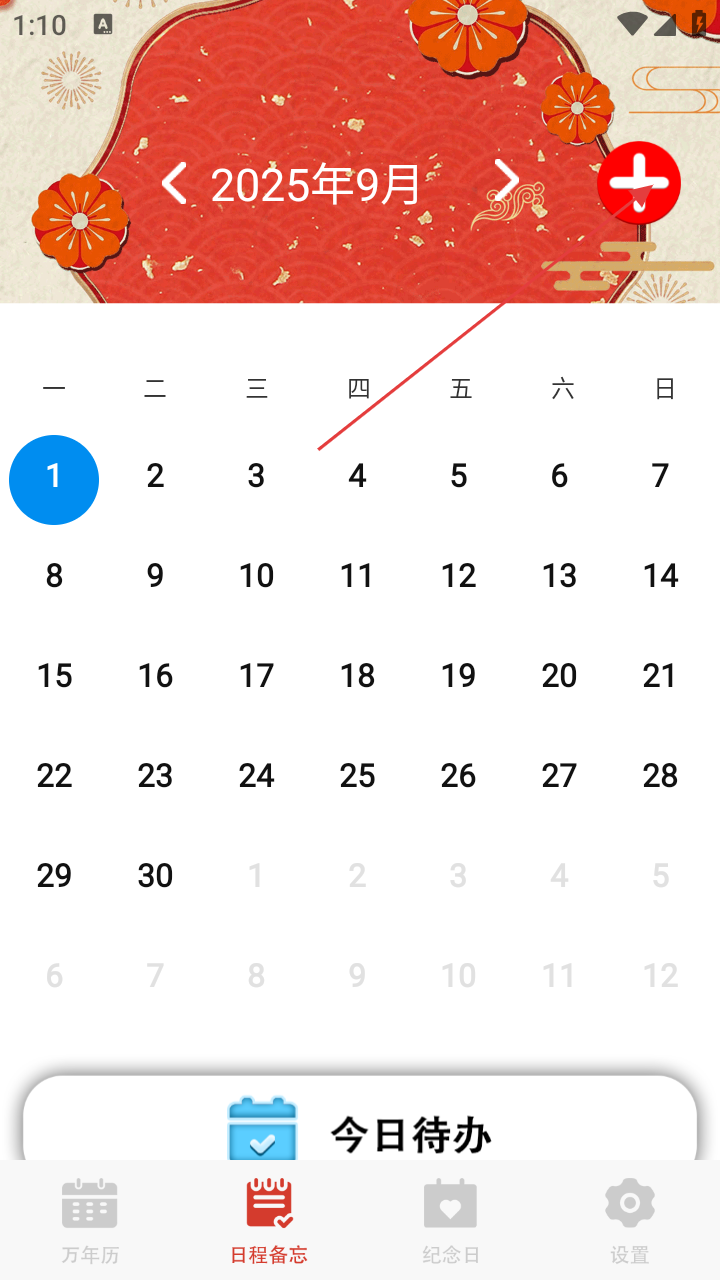Switch to the 纪念日 tab
The height and width of the screenshot is (1280, 720).
pos(450,1220)
